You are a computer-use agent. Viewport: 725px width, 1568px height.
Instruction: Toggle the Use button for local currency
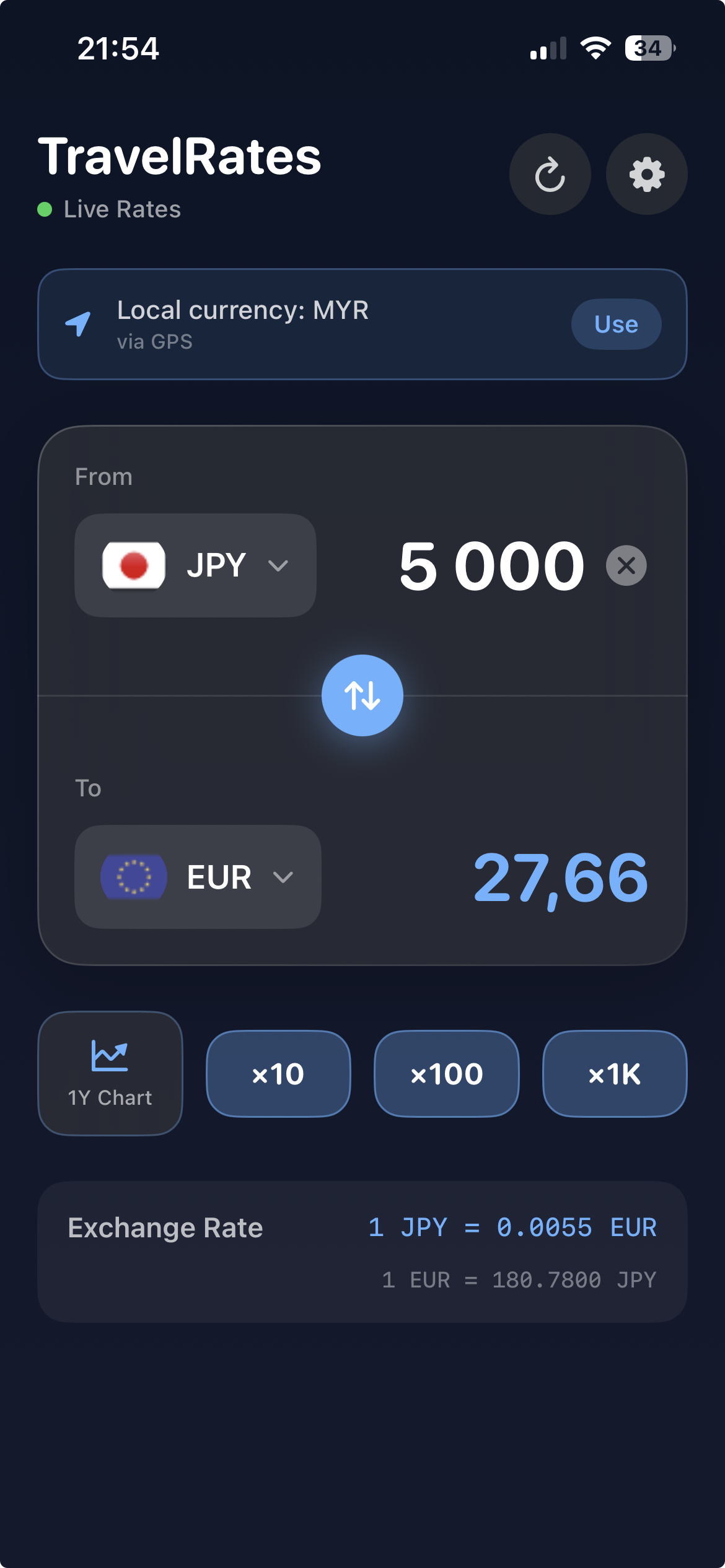(615, 324)
